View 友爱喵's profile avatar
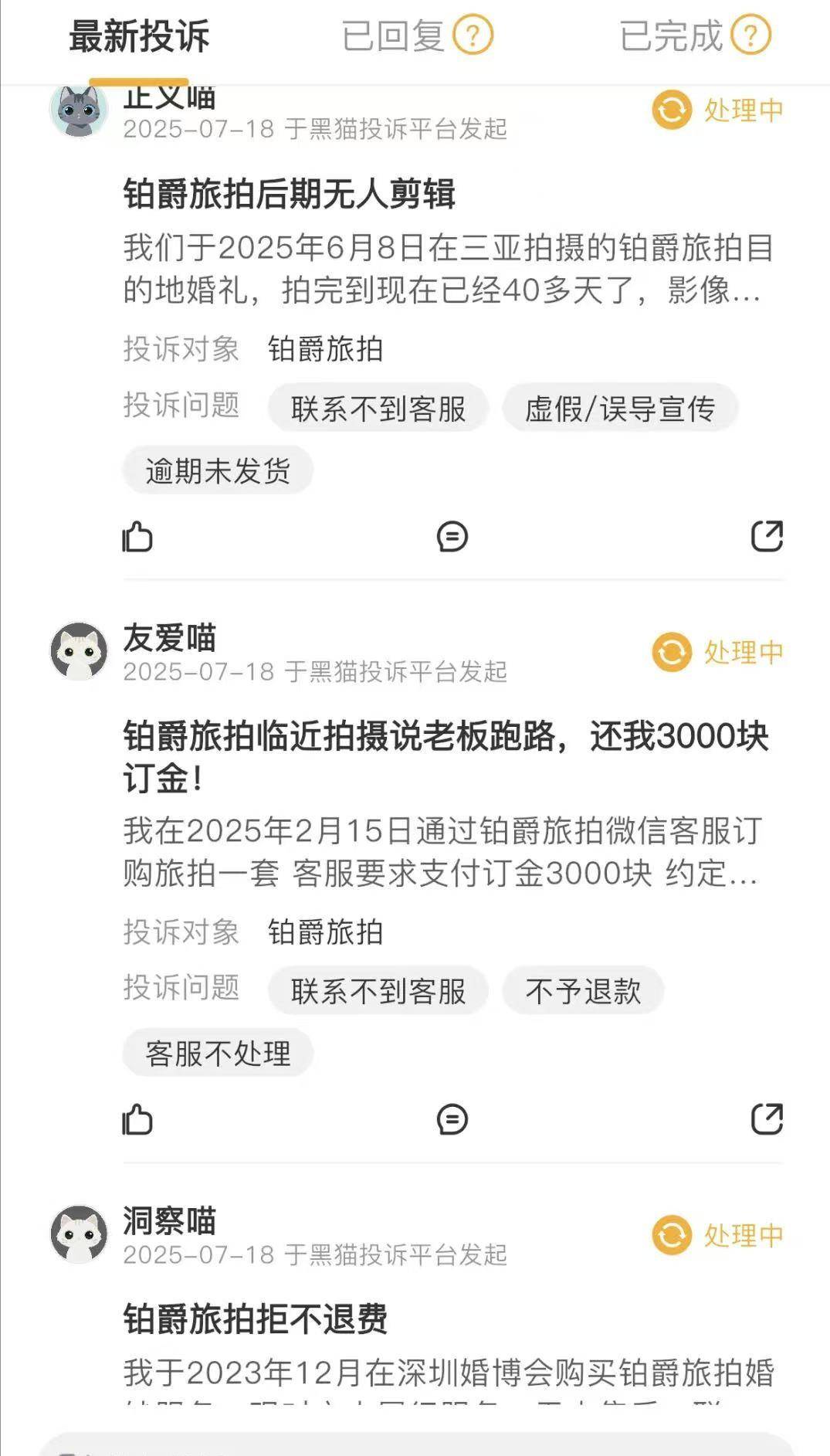The width and height of the screenshot is (830, 1456). [79, 651]
